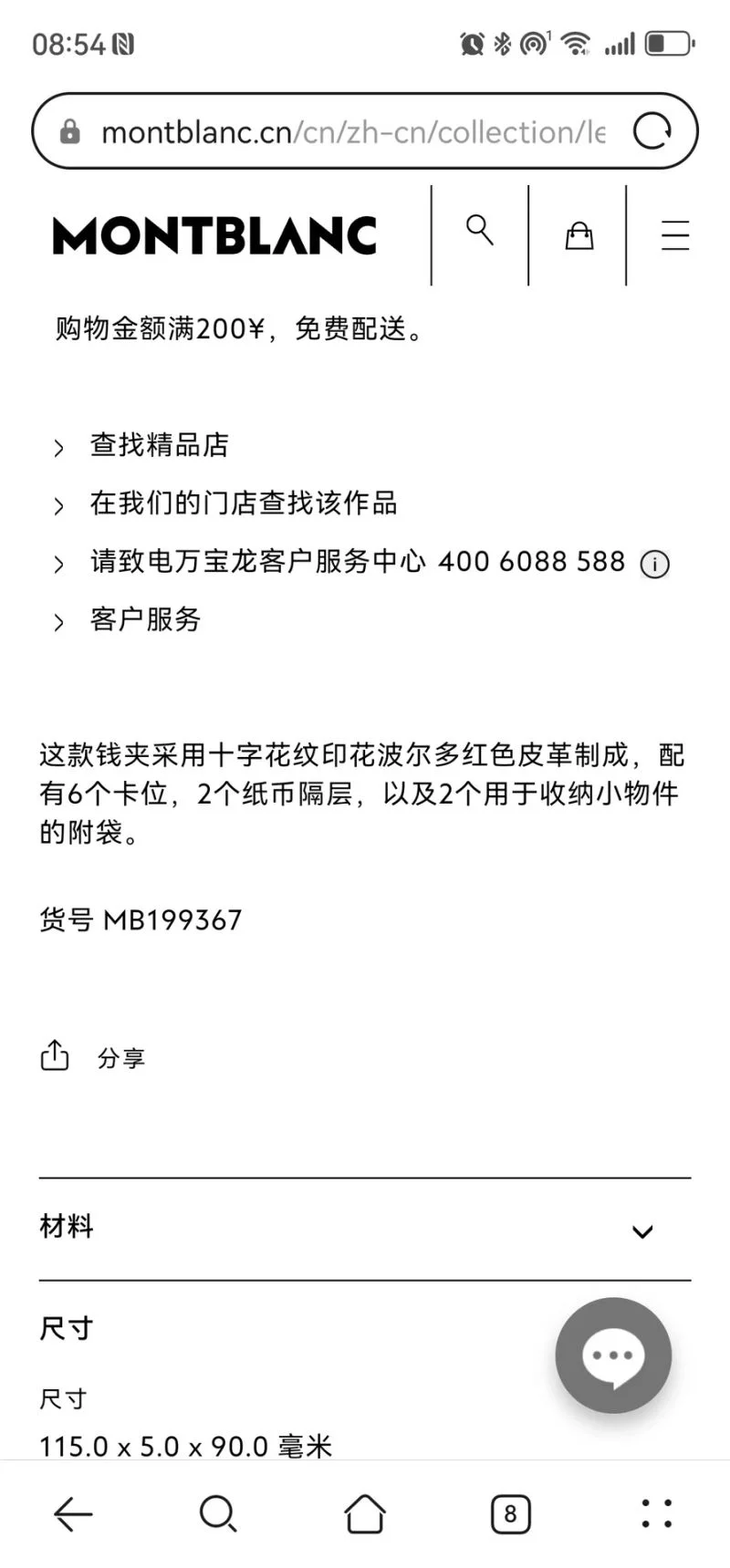
Task: Open the 8 tabs switcher
Action: (510, 1514)
